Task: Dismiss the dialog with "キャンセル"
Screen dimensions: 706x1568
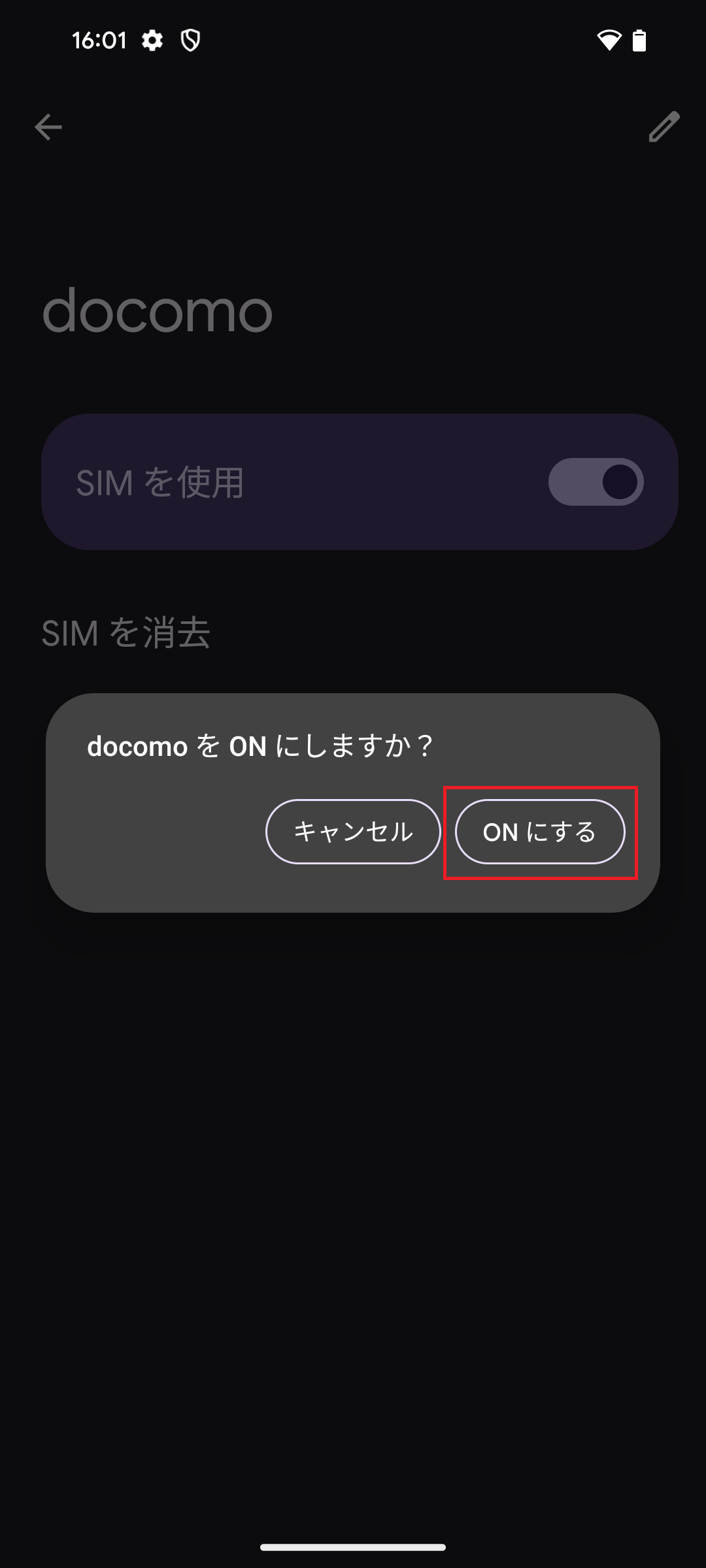Action: pyautogui.click(x=353, y=832)
